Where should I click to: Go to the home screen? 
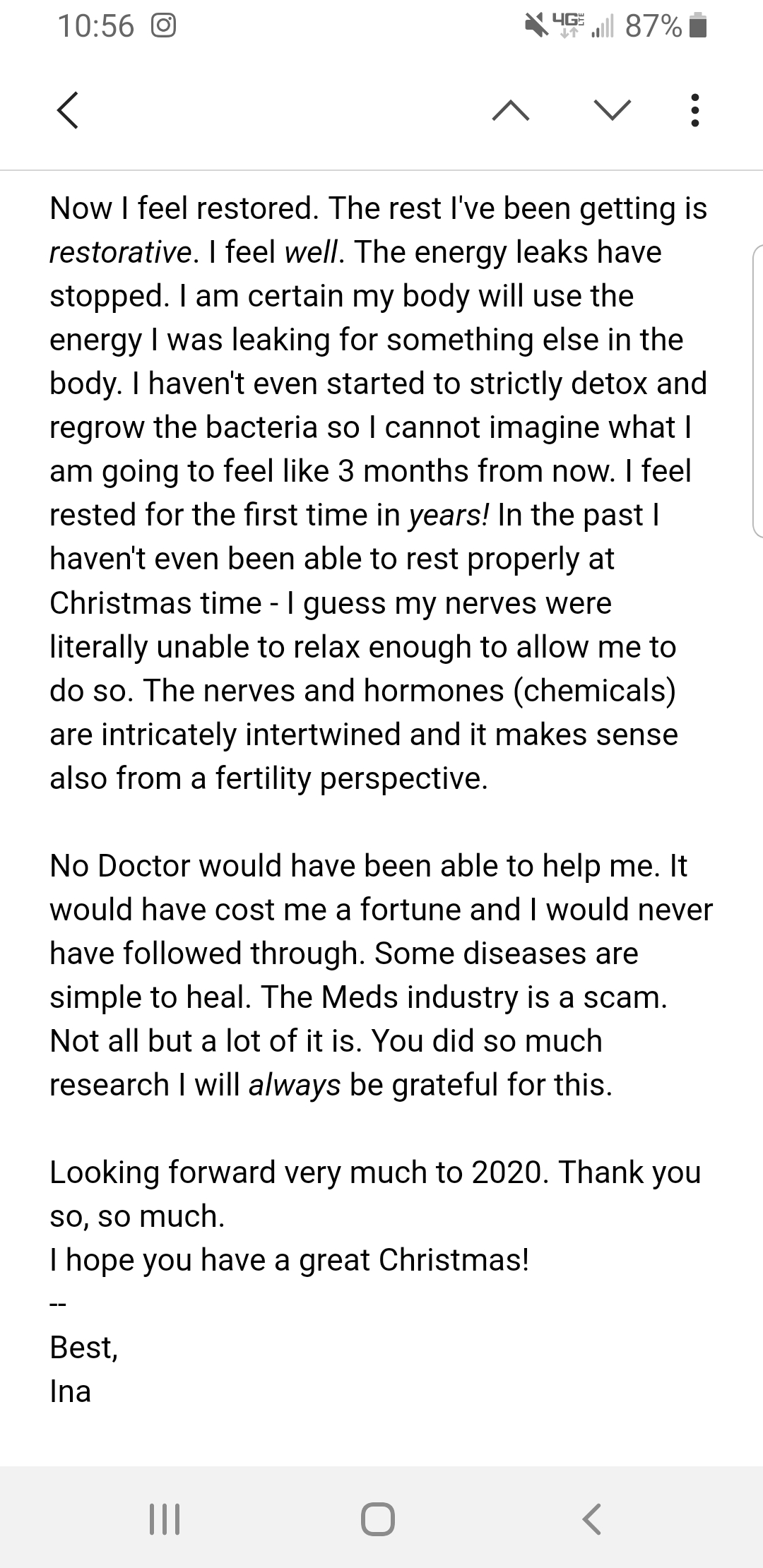coord(378,1519)
